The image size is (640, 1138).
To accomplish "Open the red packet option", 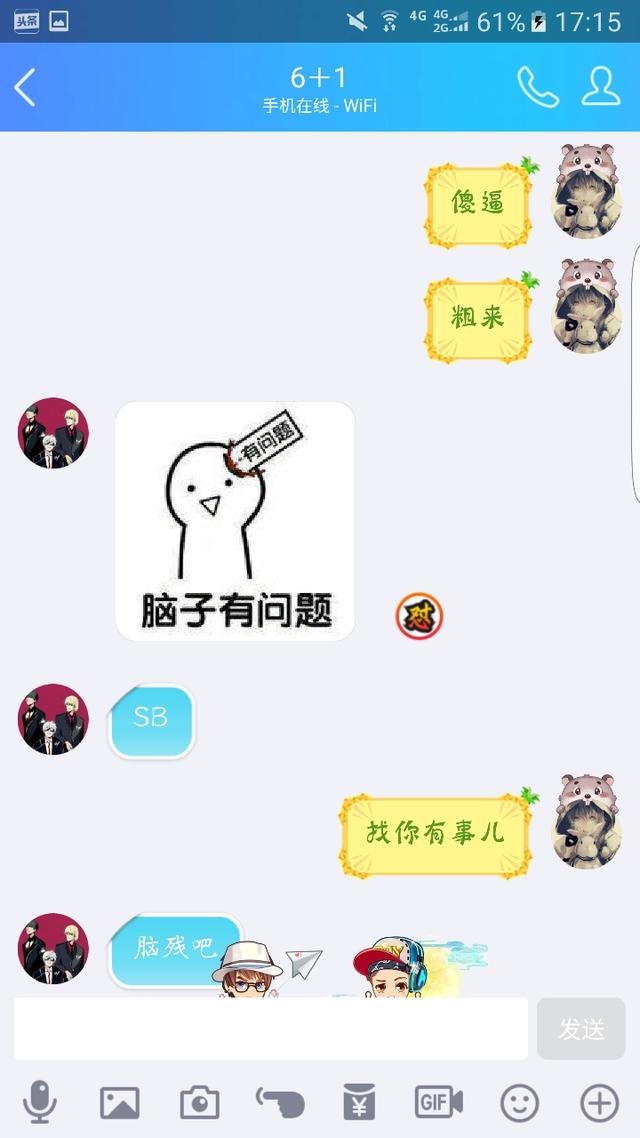I will click(359, 1103).
